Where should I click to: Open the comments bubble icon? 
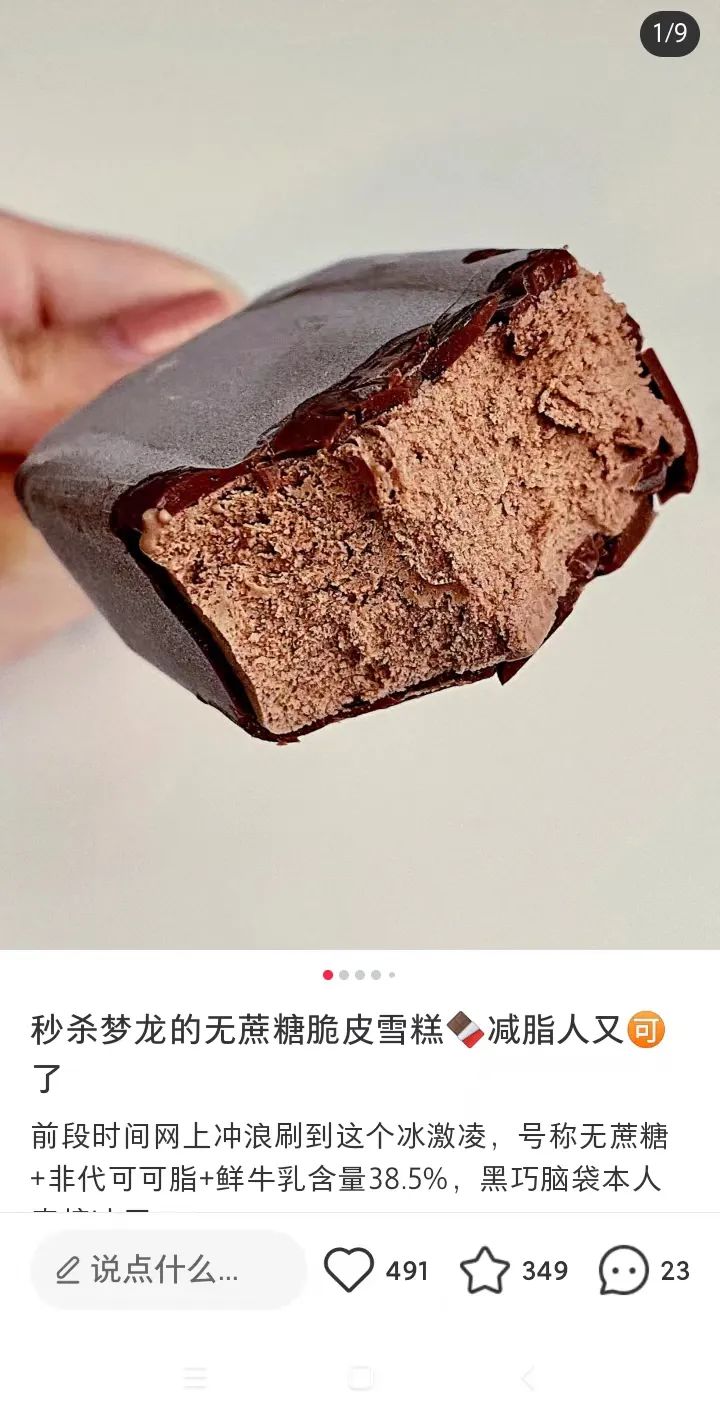point(623,1270)
